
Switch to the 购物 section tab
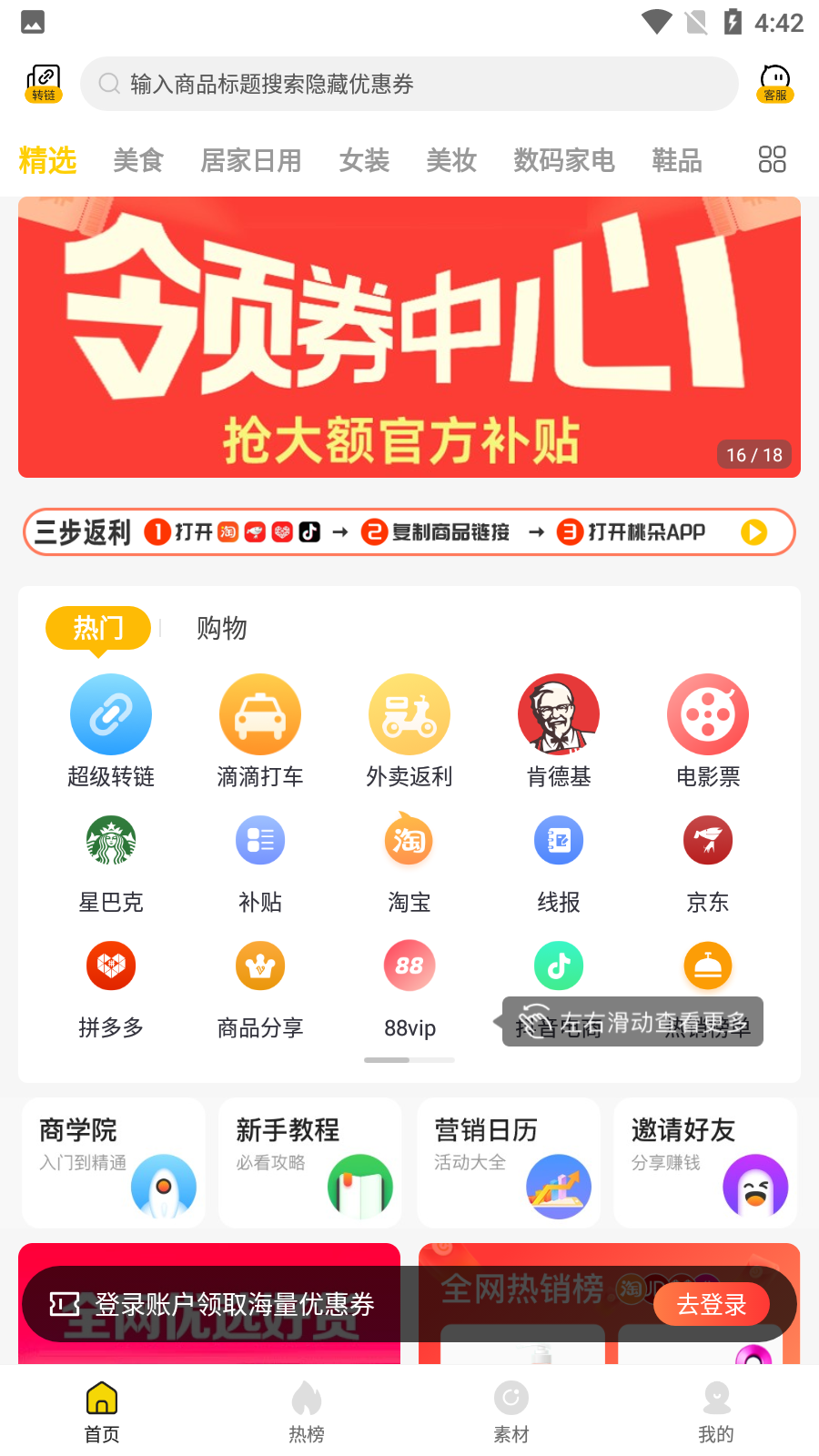coord(221,628)
